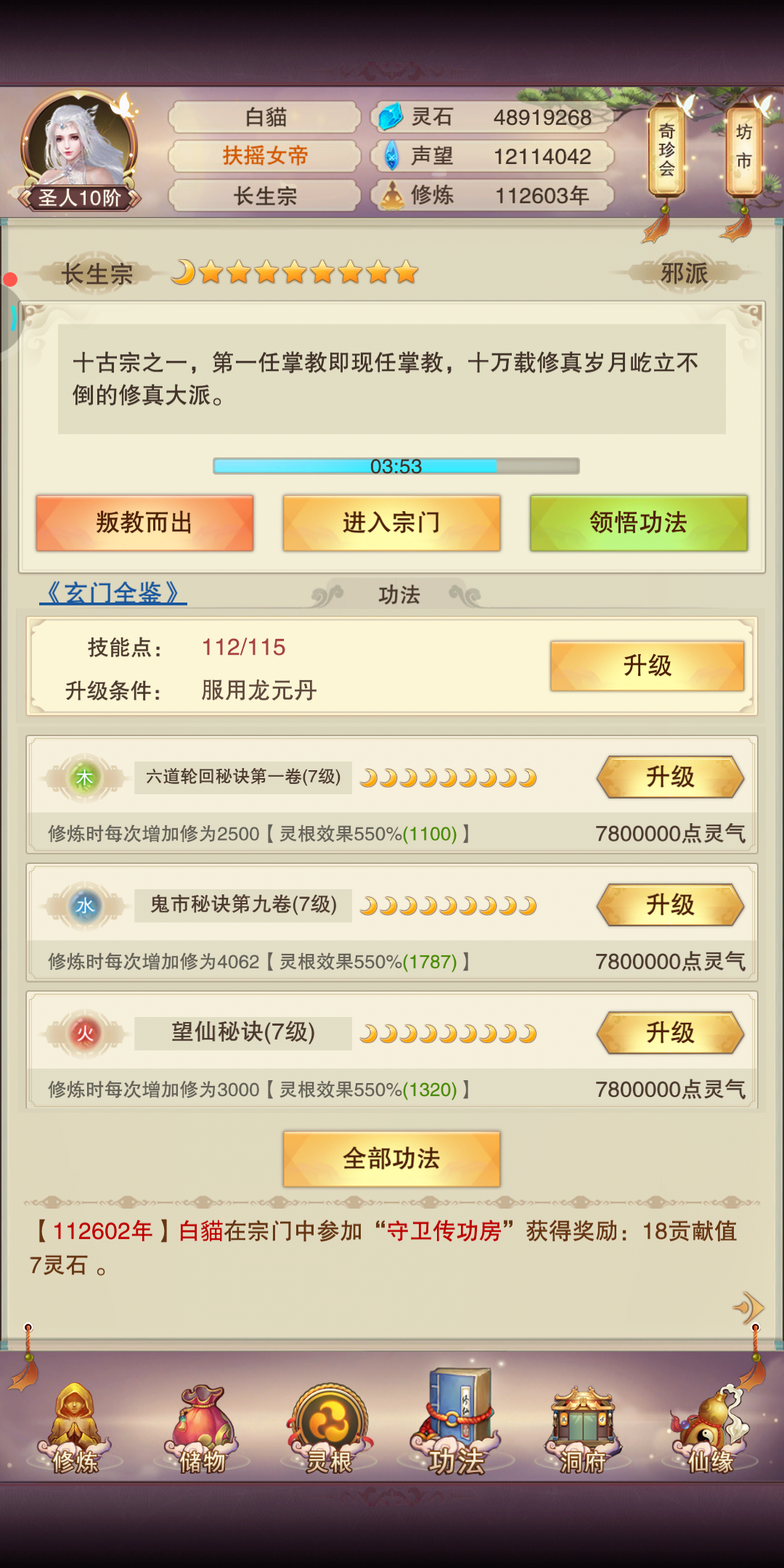Open the 《玄门全鉴》 link
Screen dimensions: 784x1568
pos(113,593)
